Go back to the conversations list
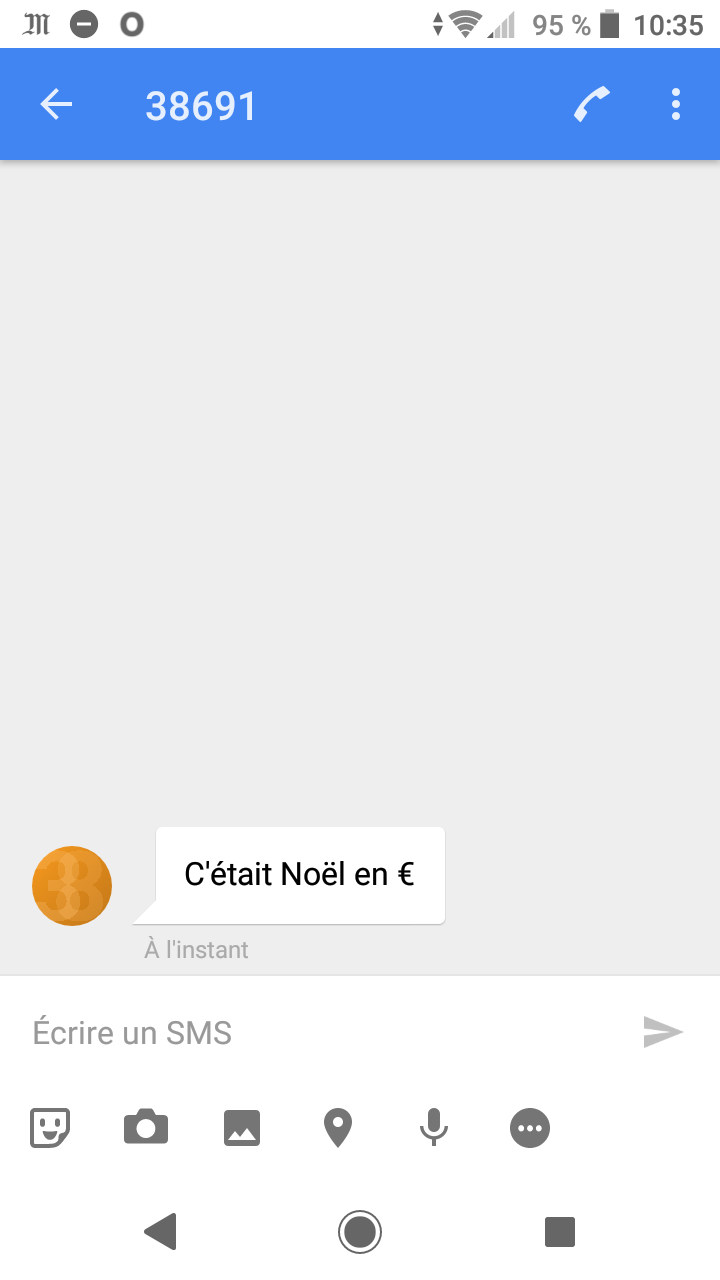Image resolution: width=720 pixels, height=1280 pixels. 56,104
